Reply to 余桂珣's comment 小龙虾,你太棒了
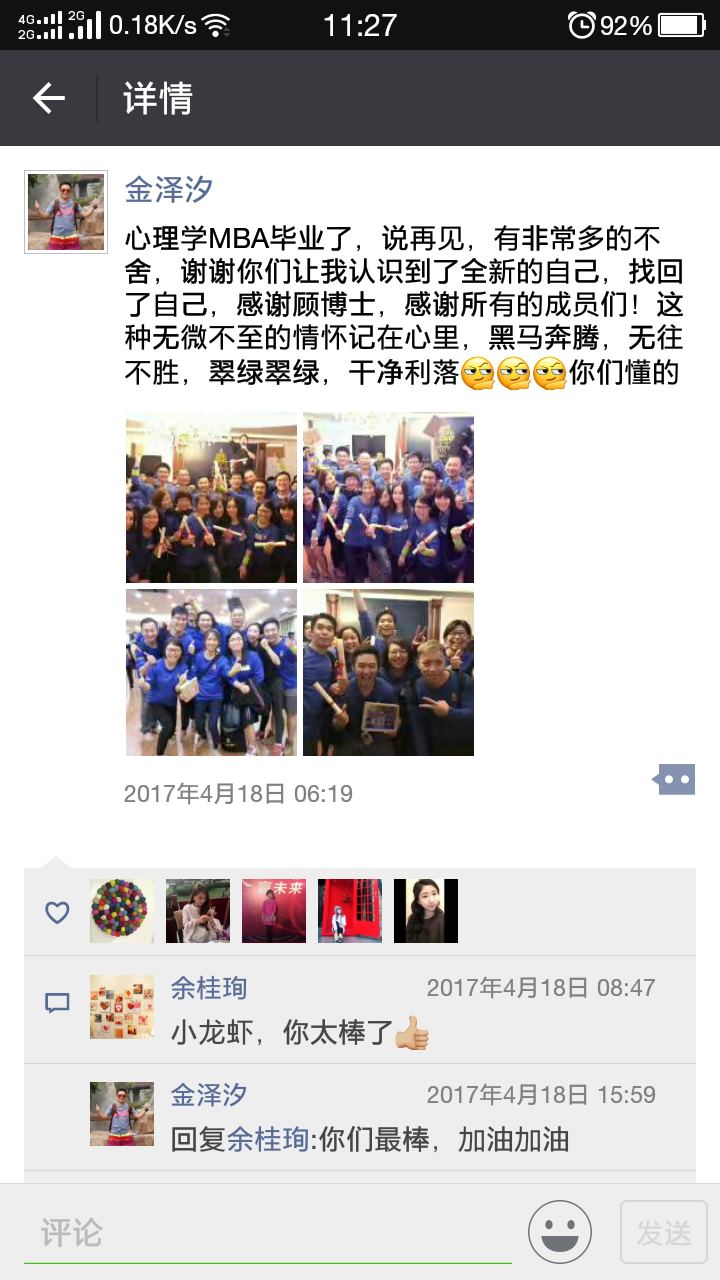Image resolution: width=720 pixels, height=1280 pixels. point(283,1033)
